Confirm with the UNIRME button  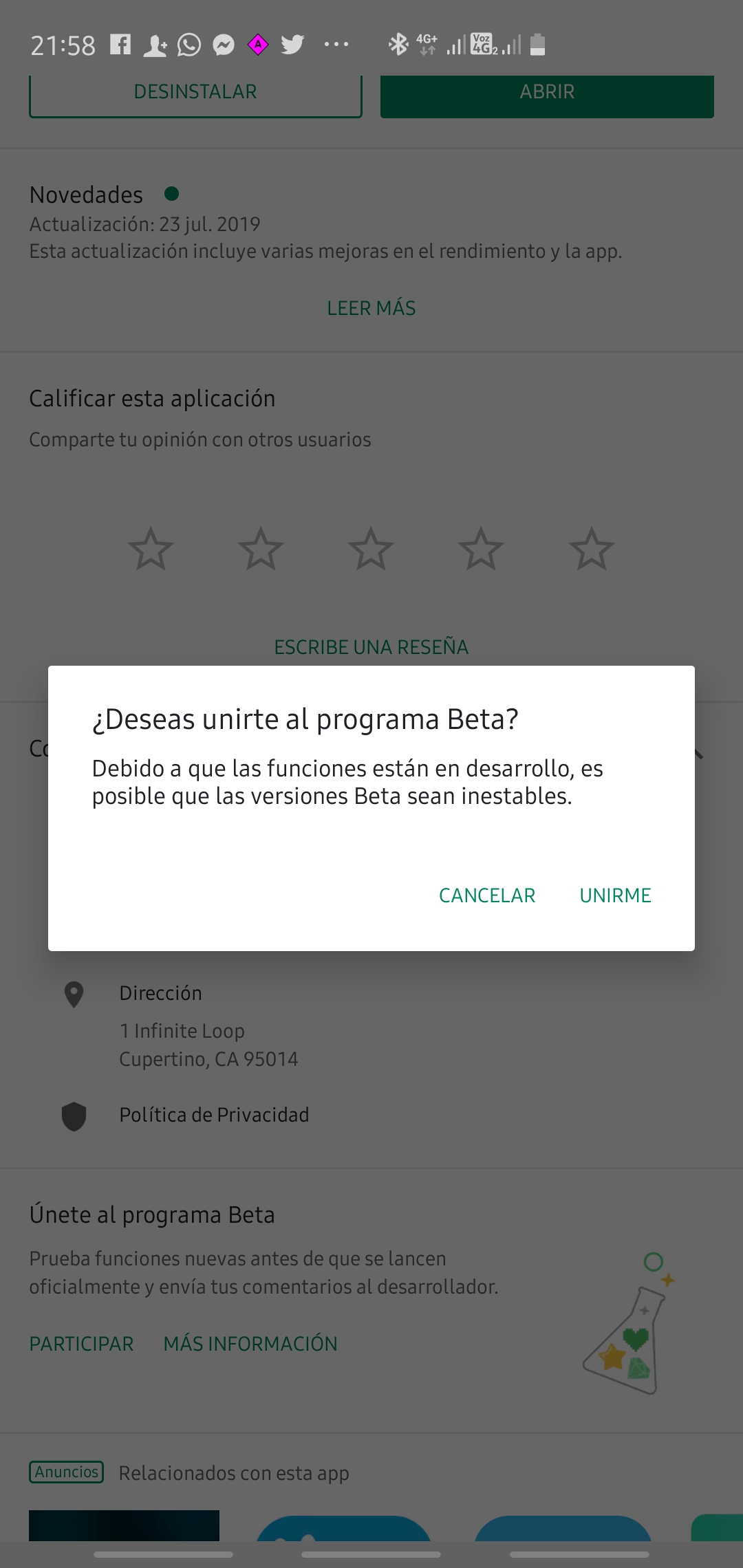coord(615,895)
